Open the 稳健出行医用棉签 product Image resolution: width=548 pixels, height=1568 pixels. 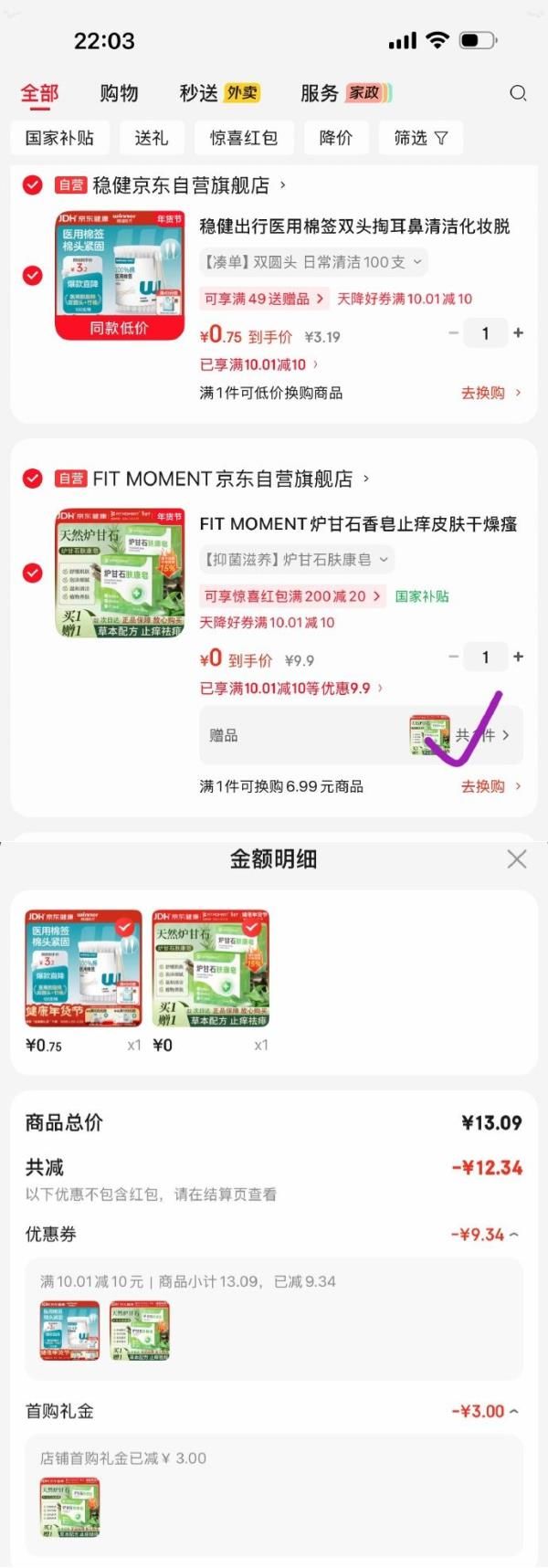coord(354,226)
